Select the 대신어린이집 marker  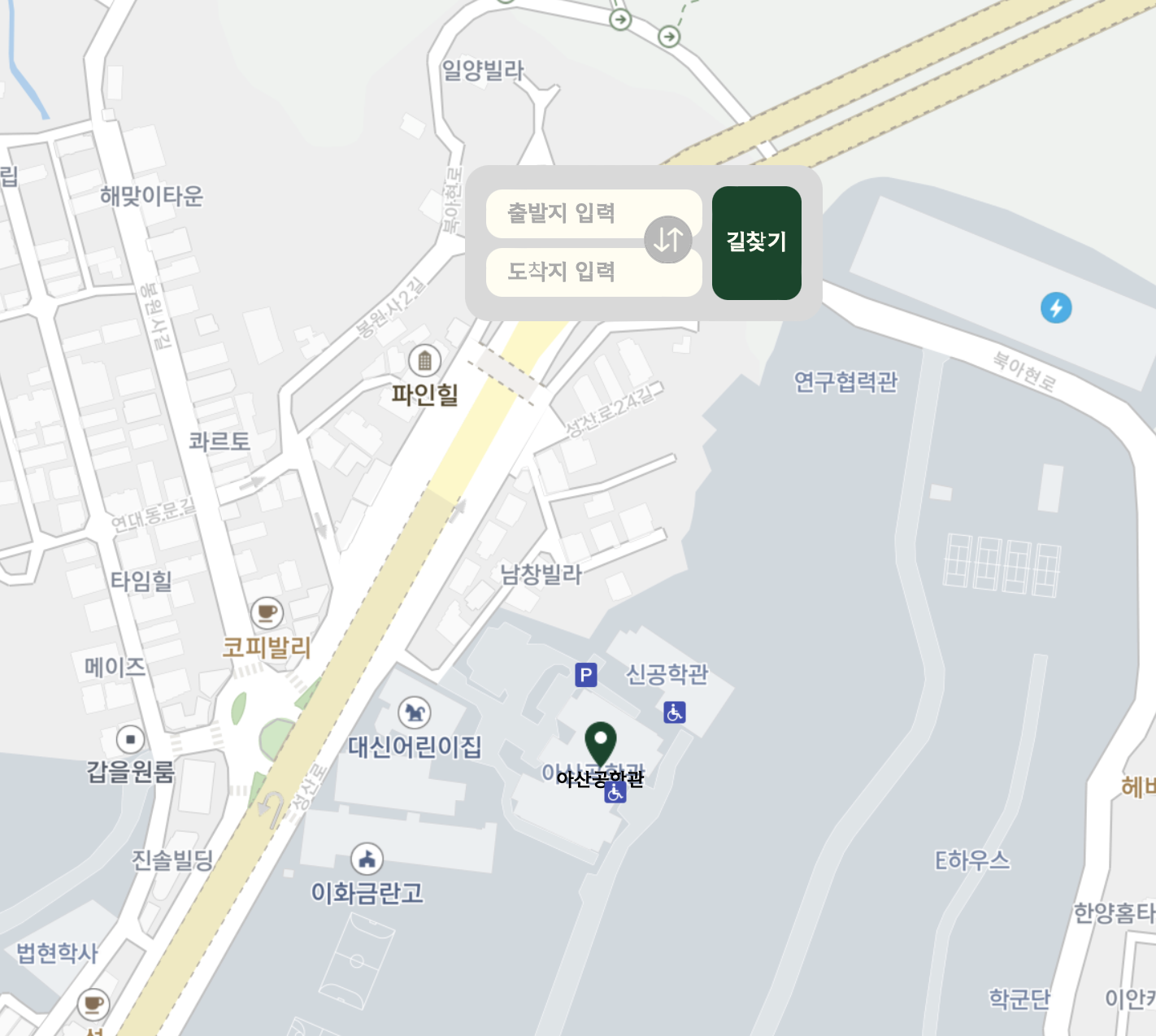pos(415,713)
